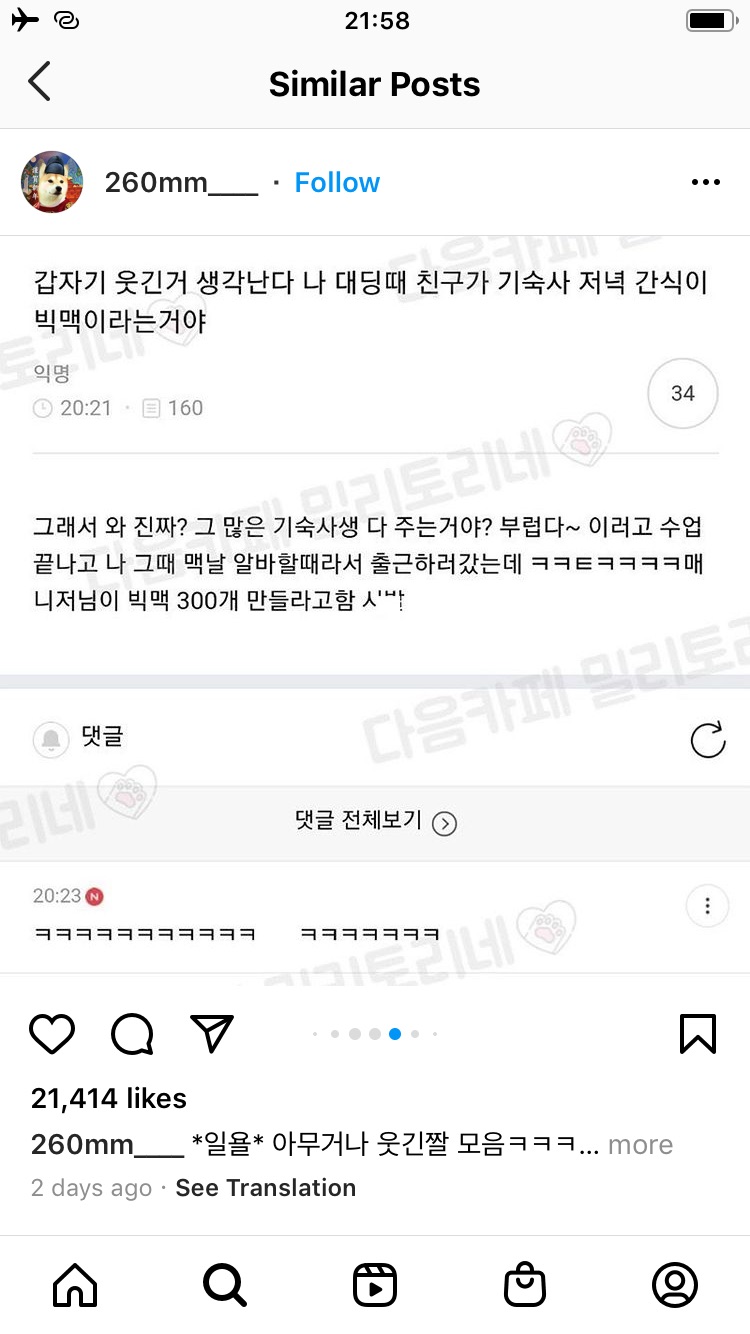Open the Shop tab

(525, 1285)
